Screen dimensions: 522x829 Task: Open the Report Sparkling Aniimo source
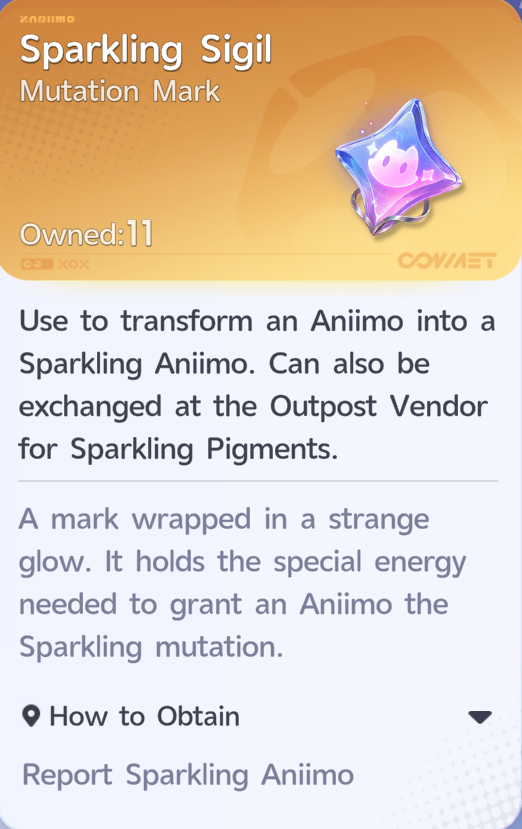pos(188,776)
